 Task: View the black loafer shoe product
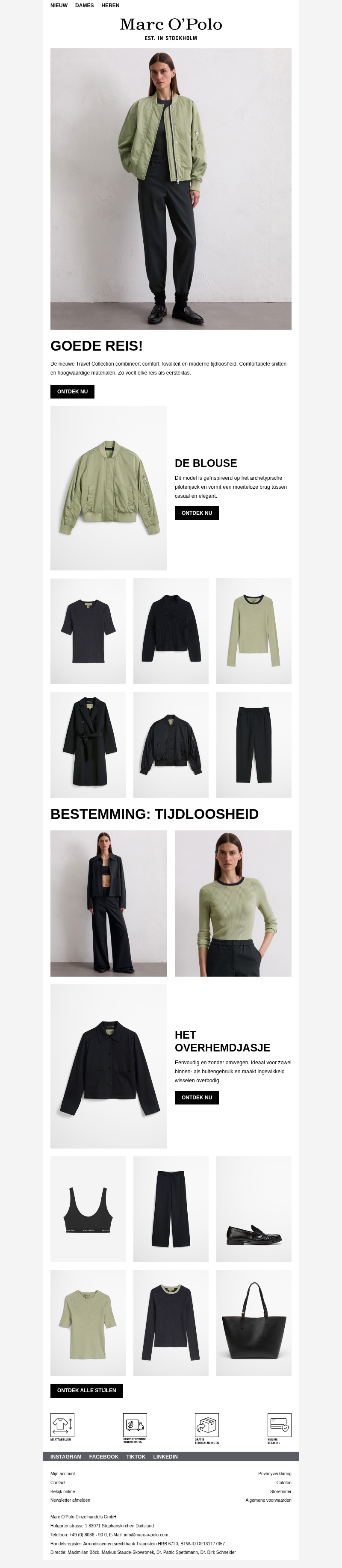pyautogui.click(x=254, y=1209)
